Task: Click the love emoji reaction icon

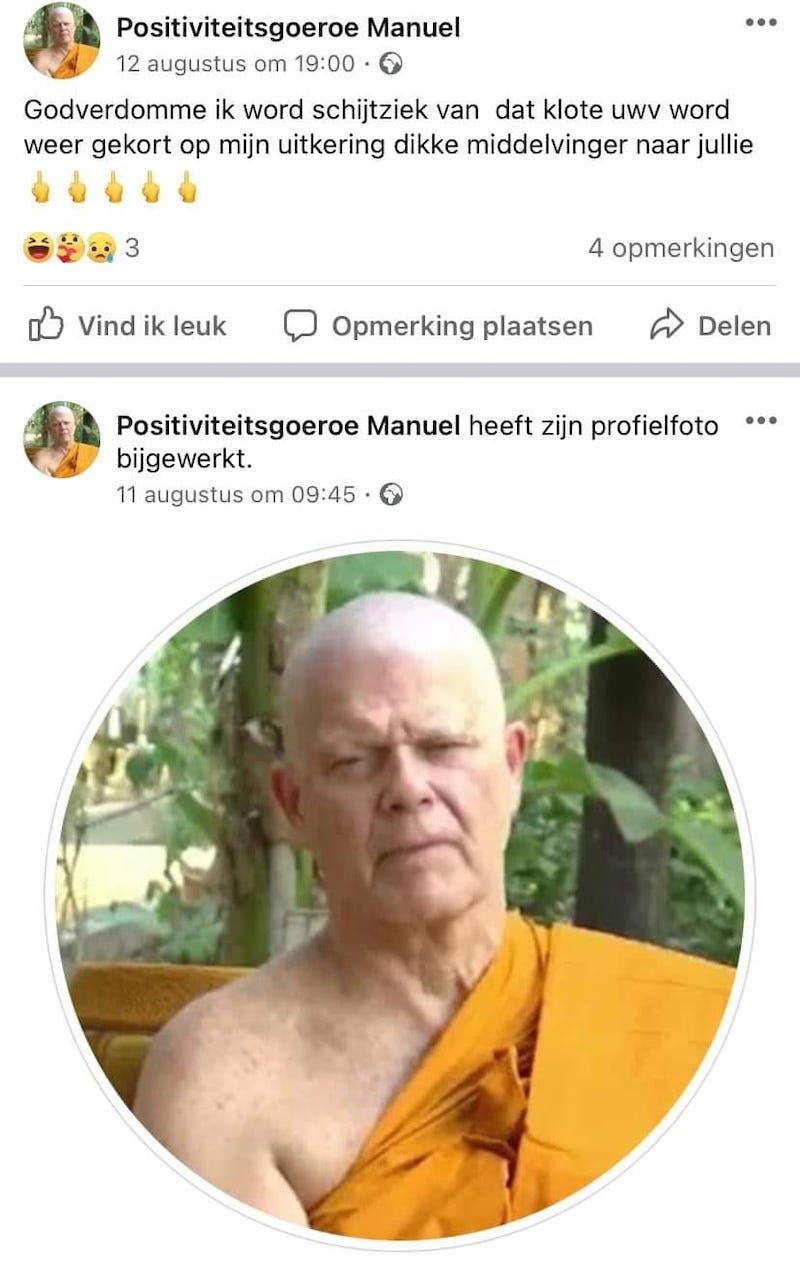Action: pos(69,245)
